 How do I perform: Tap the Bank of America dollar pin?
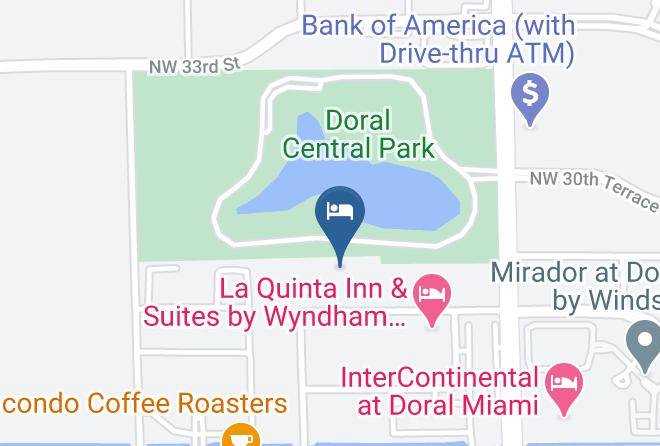(x=530, y=99)
